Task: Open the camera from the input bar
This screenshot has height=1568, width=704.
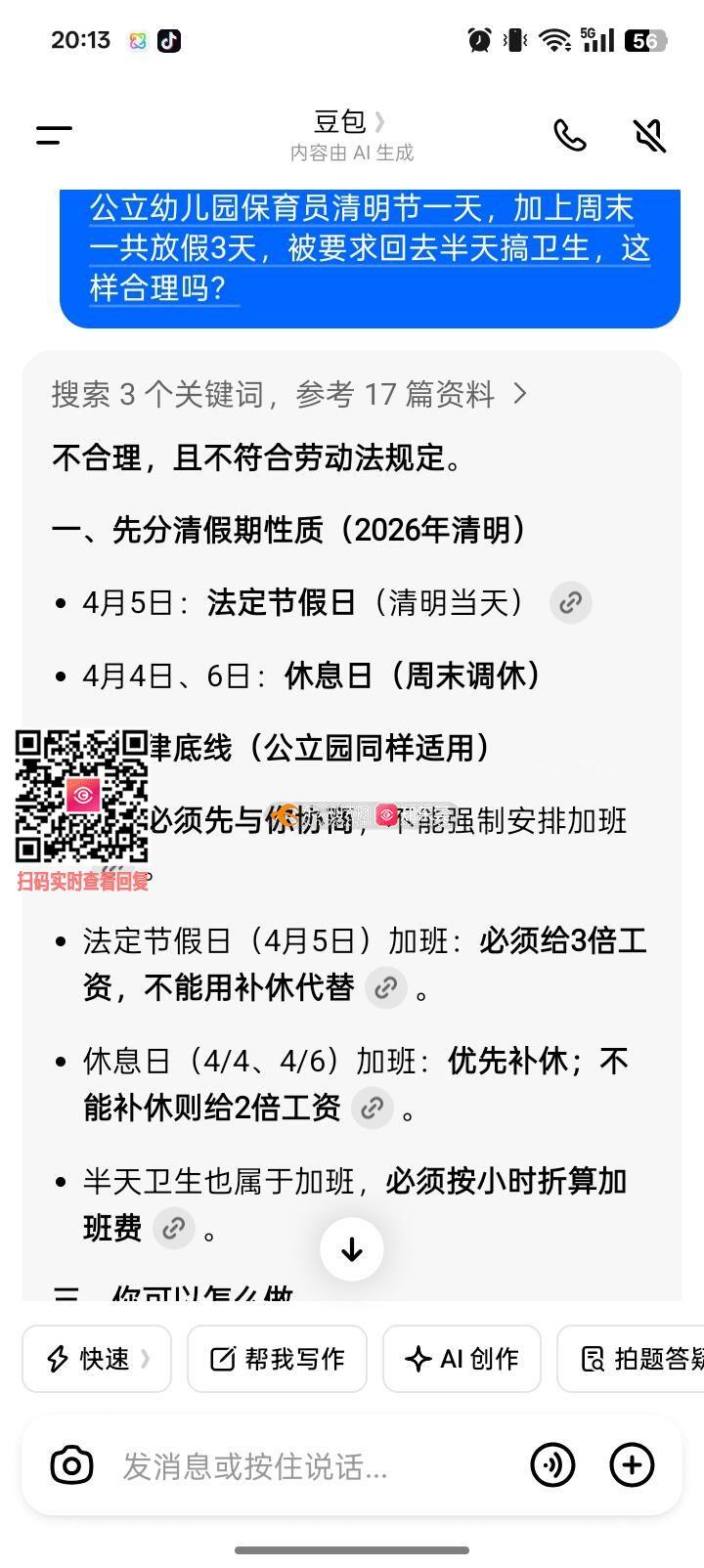Action: point(71,1465)
